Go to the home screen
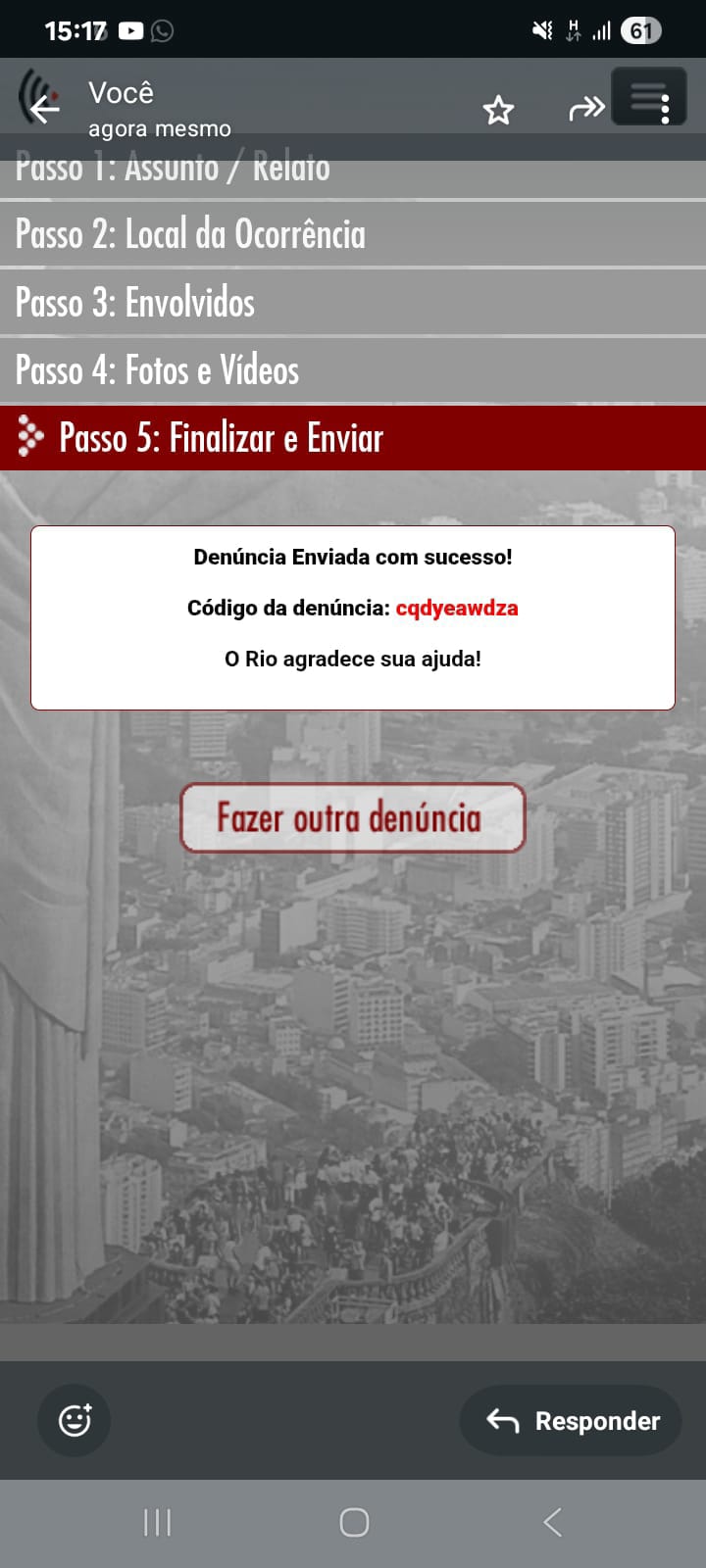706x1568 pixels. tap(354, 1522)
